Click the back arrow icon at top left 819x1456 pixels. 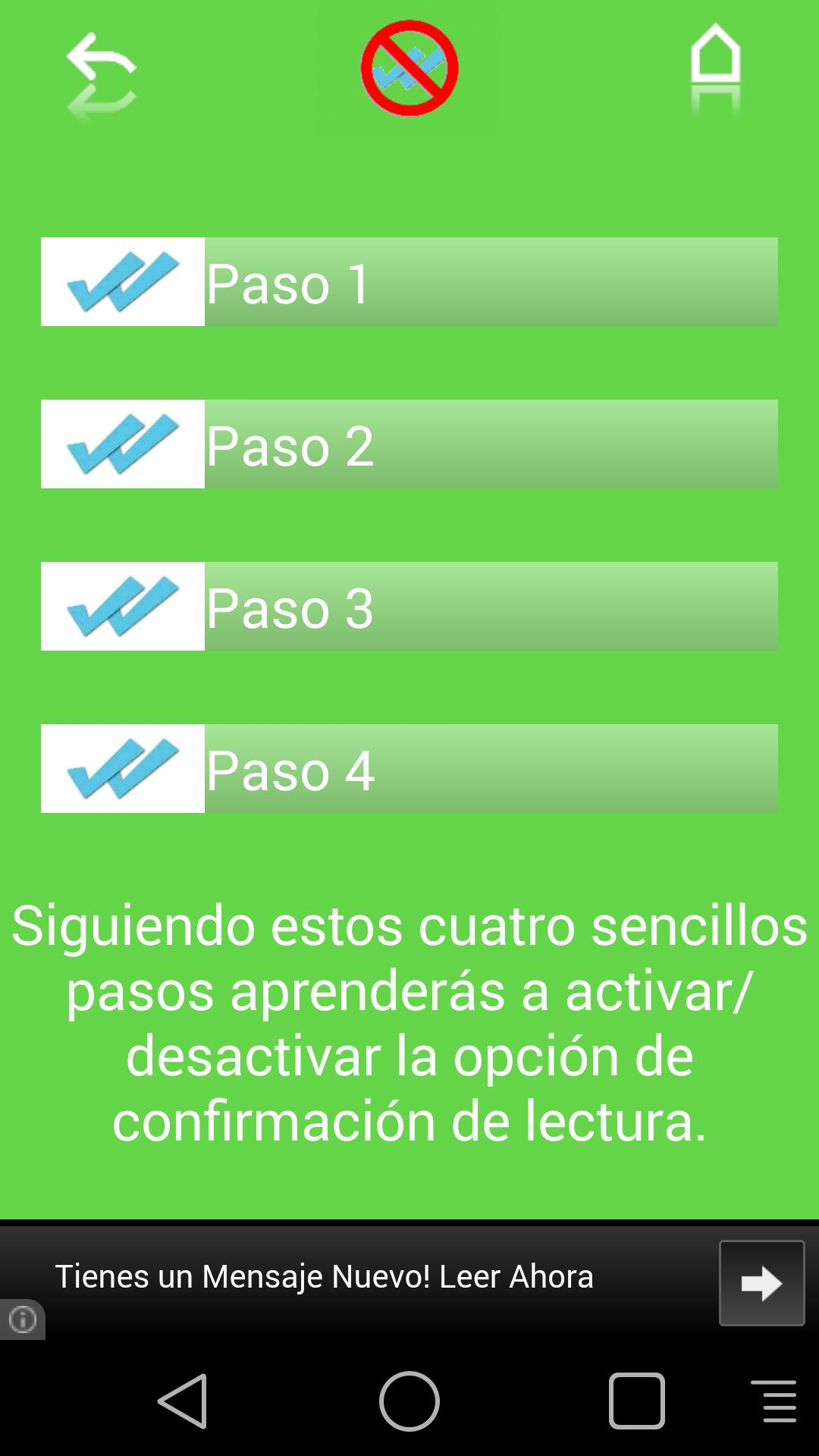pyautogui.click(x=102, y=72)
